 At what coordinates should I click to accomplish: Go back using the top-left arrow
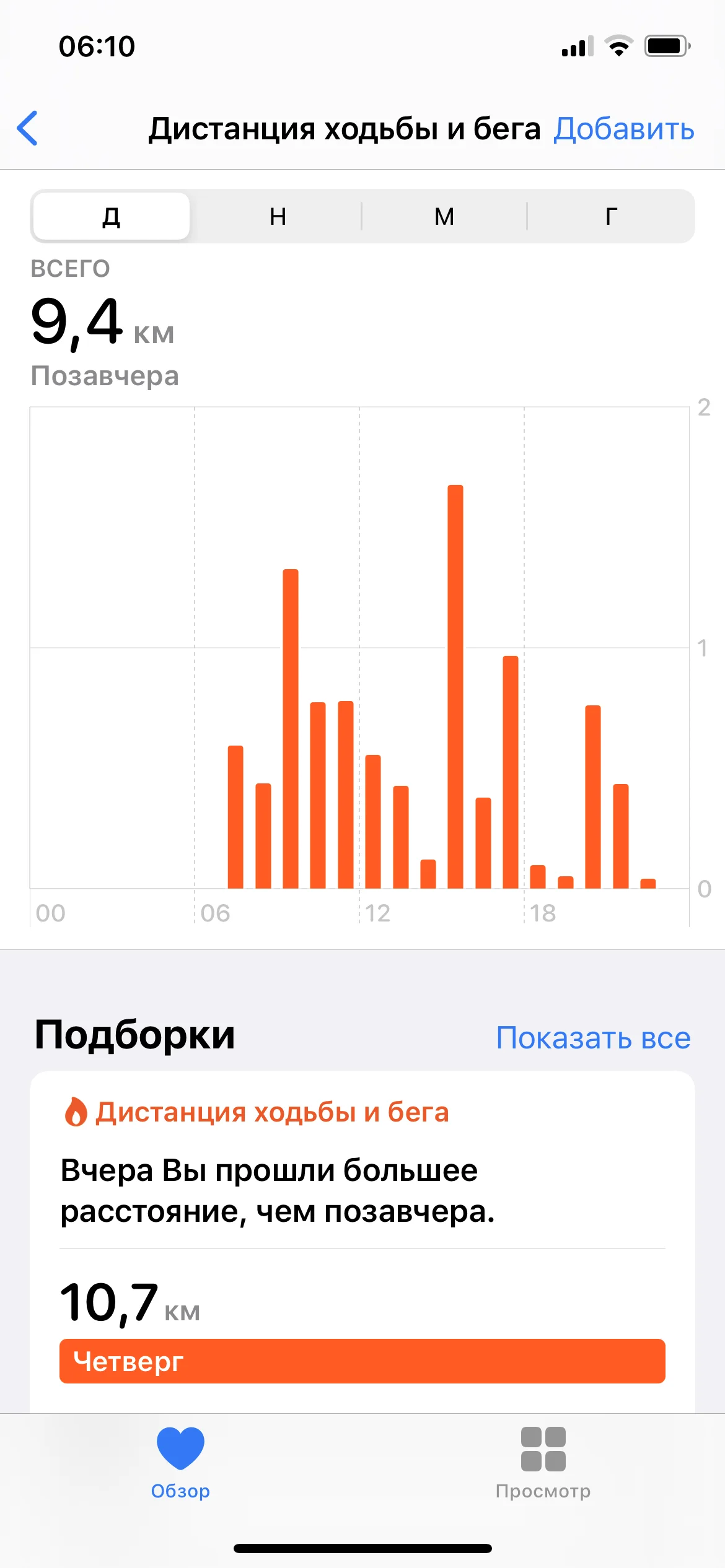point(28,129)
